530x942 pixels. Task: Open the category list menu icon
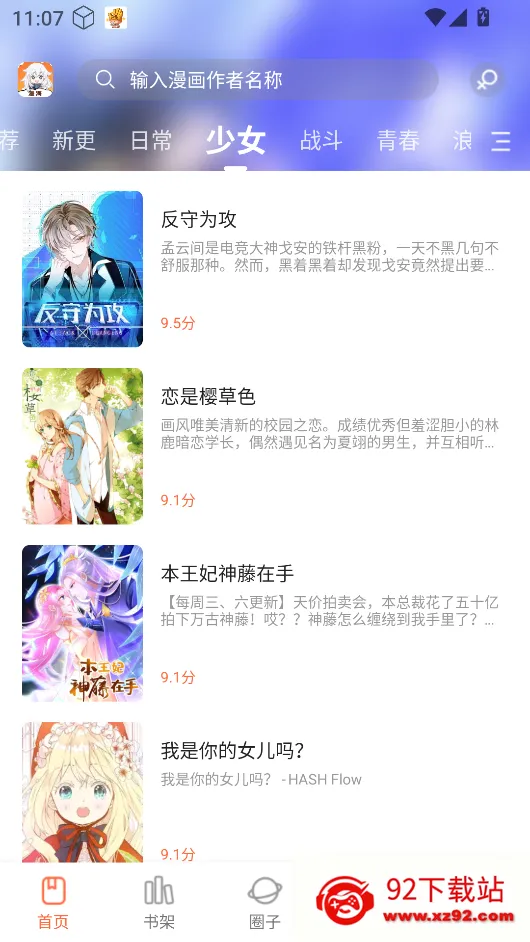tap(501, 141)
